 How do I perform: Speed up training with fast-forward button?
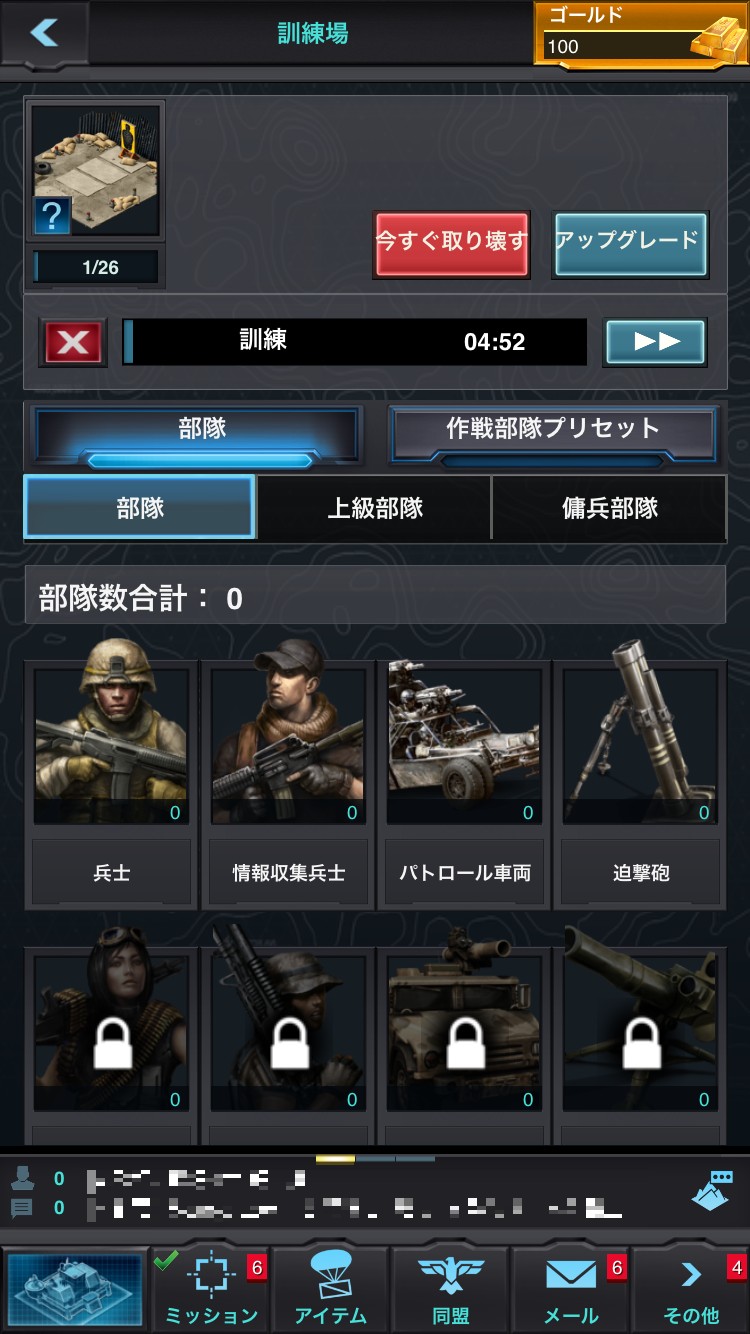[655, 342]
